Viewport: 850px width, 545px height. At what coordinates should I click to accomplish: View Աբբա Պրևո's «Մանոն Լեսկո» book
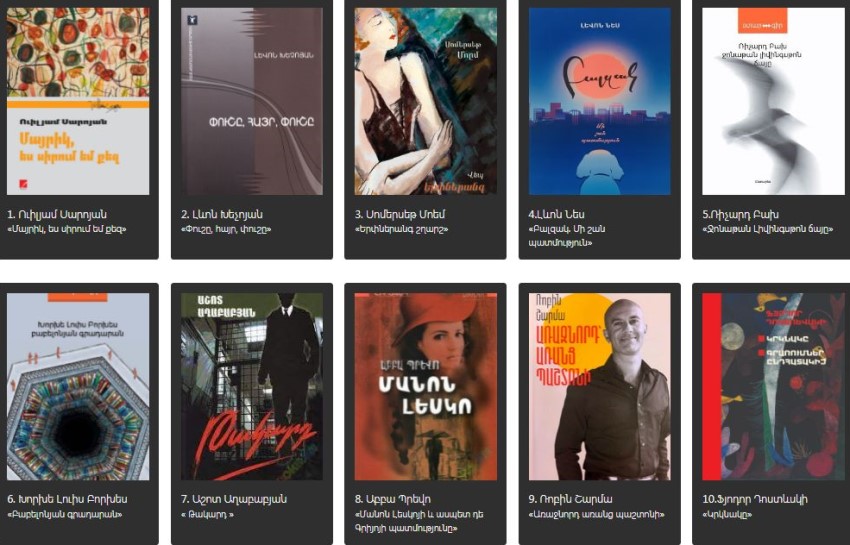coord(425,386)
